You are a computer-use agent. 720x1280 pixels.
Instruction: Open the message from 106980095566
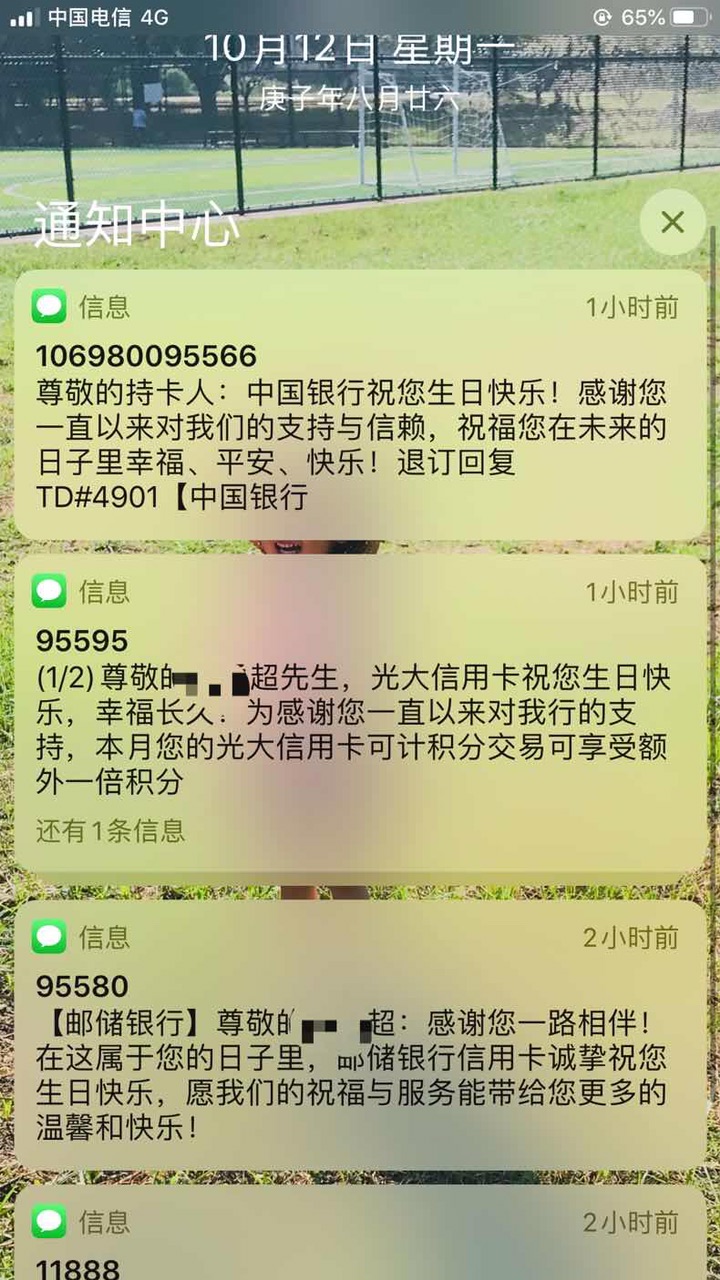[x=360, y=405]
